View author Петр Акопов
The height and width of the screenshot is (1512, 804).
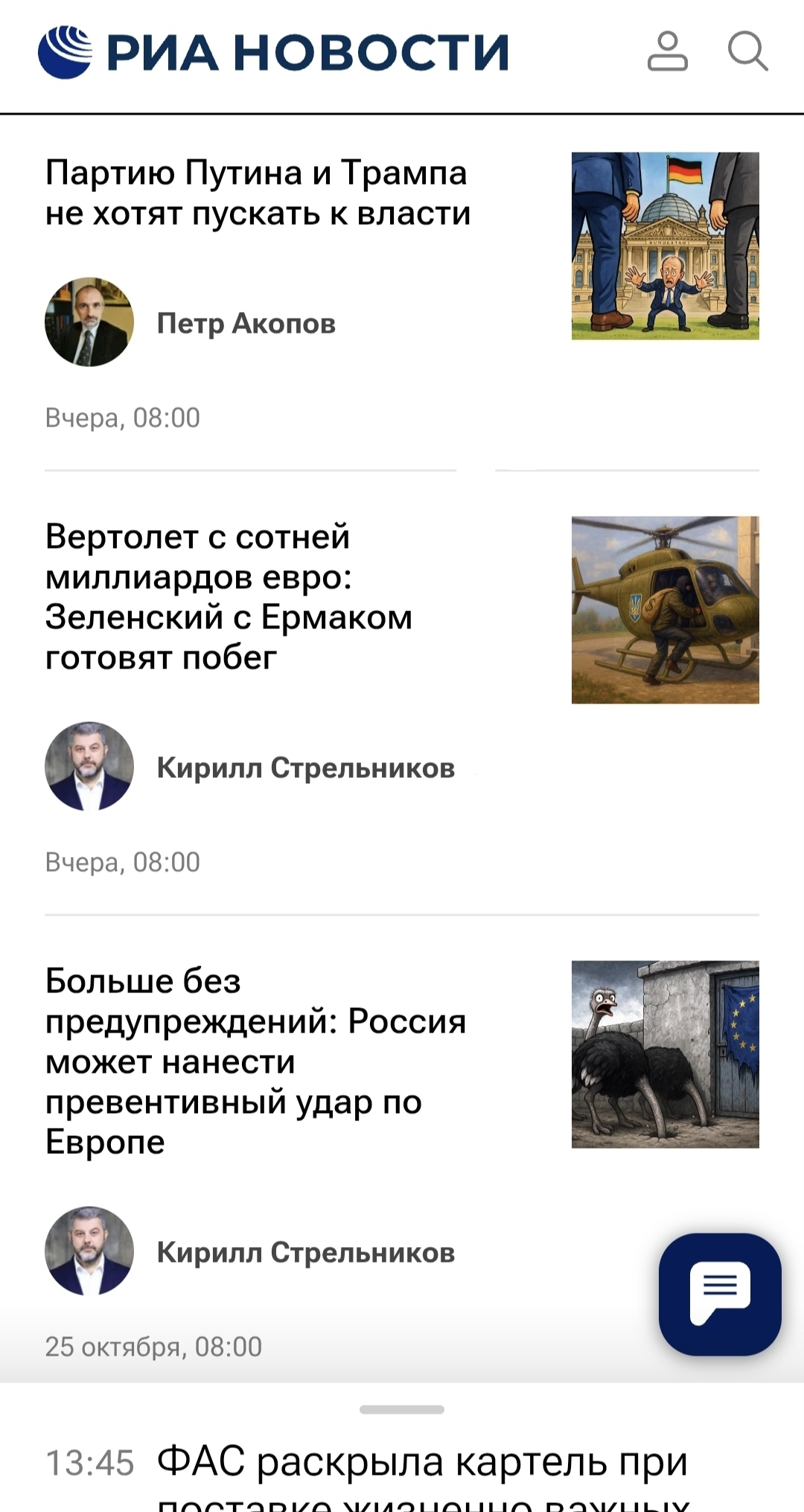click(x=246, y=323)
